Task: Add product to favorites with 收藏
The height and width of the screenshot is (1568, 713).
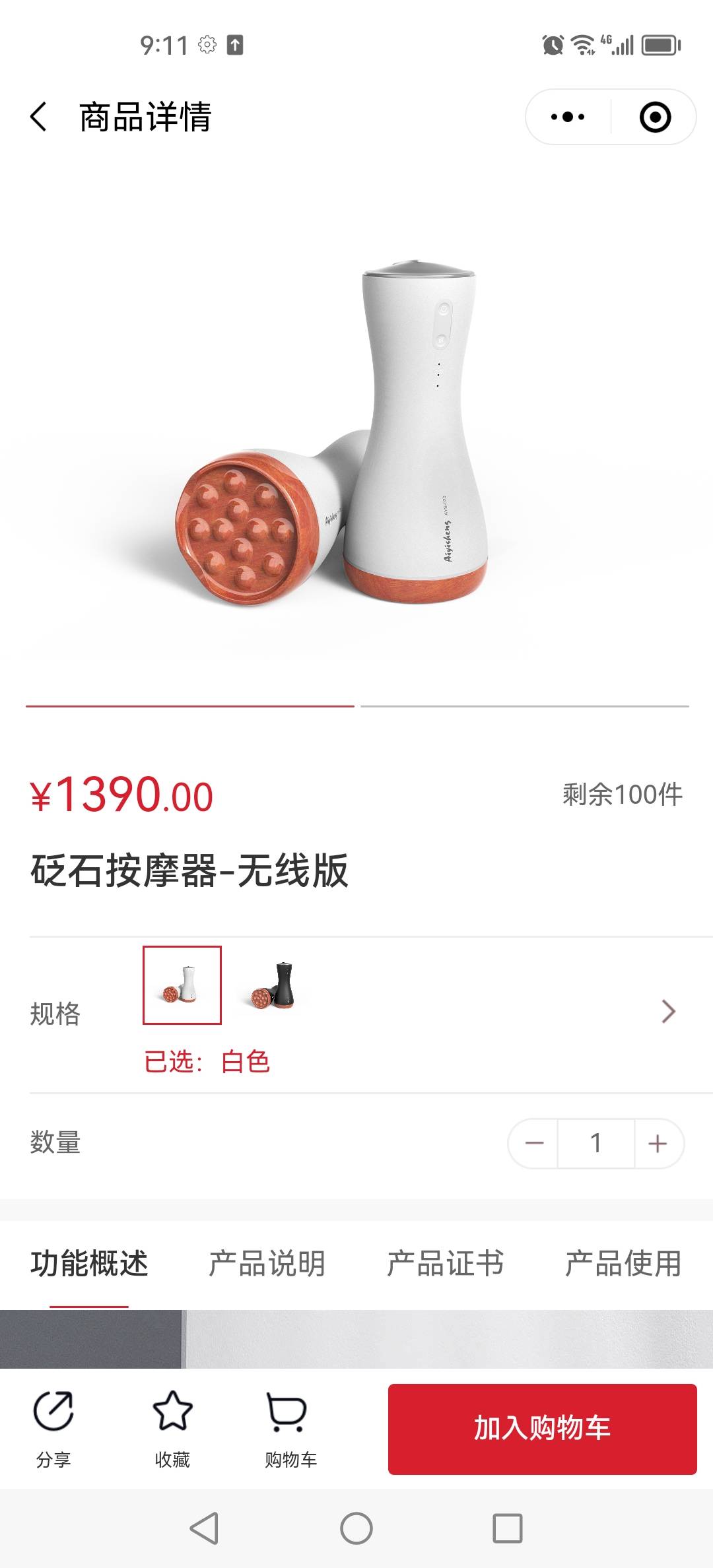Action: click(x=172, y=1428)
